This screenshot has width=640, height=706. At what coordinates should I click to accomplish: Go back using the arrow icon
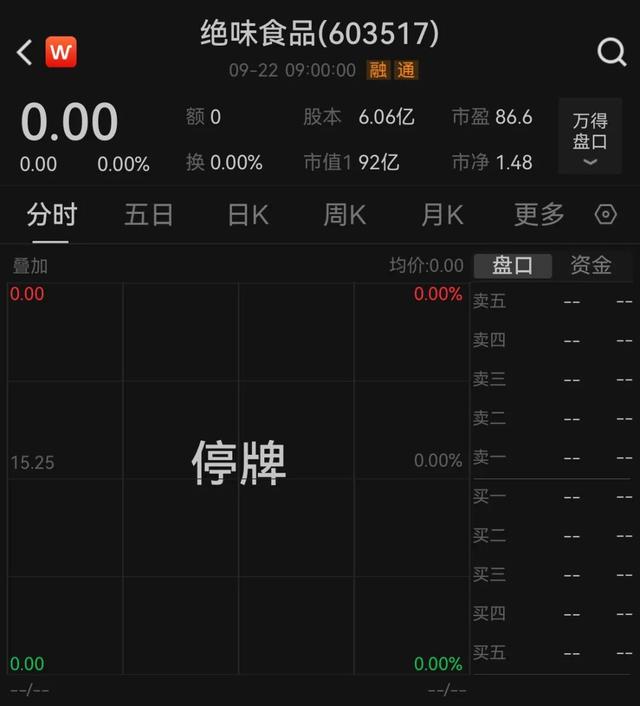coord(25,52)
